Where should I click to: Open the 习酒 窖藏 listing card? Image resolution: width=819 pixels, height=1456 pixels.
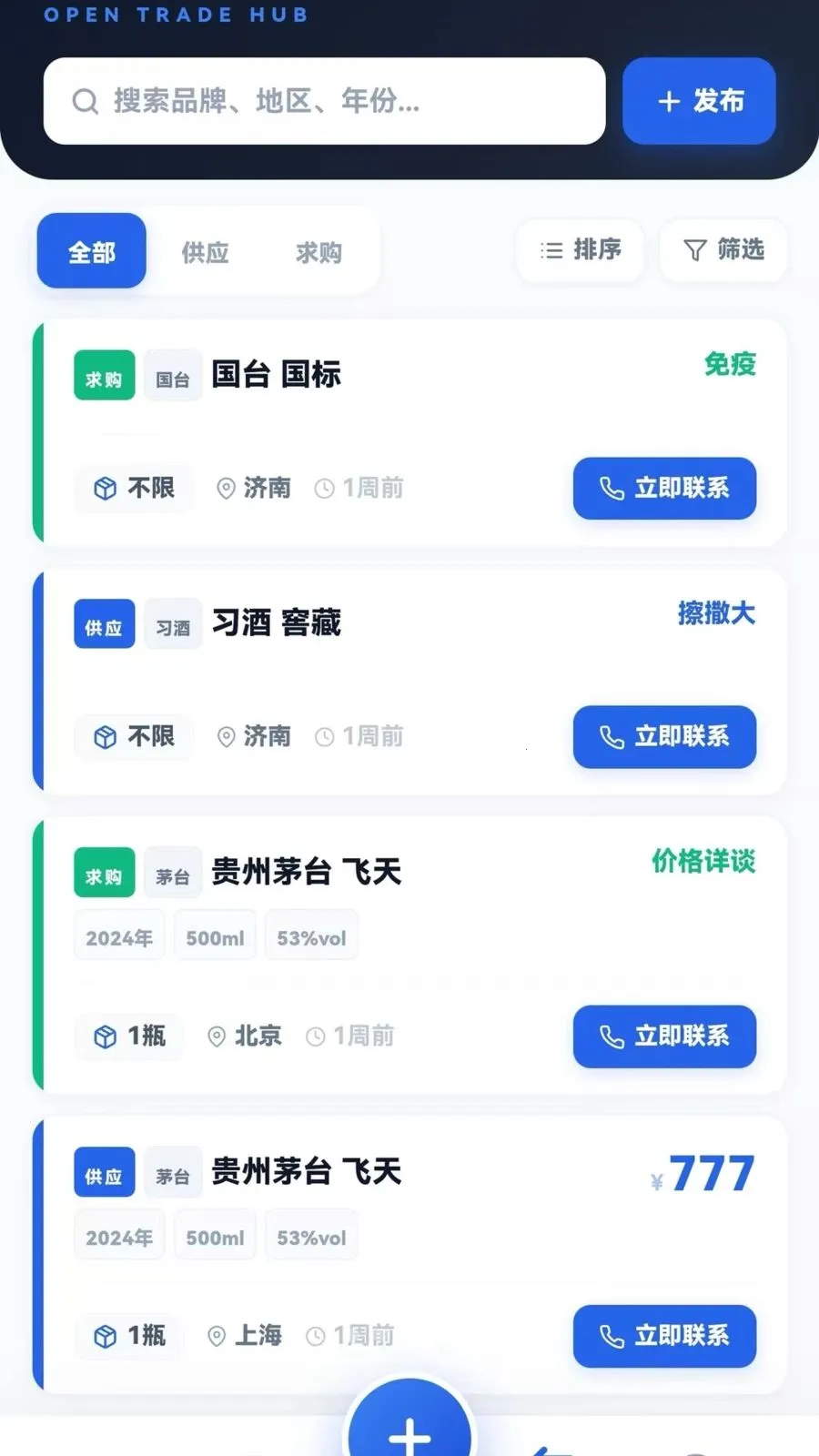coord(409,669)
